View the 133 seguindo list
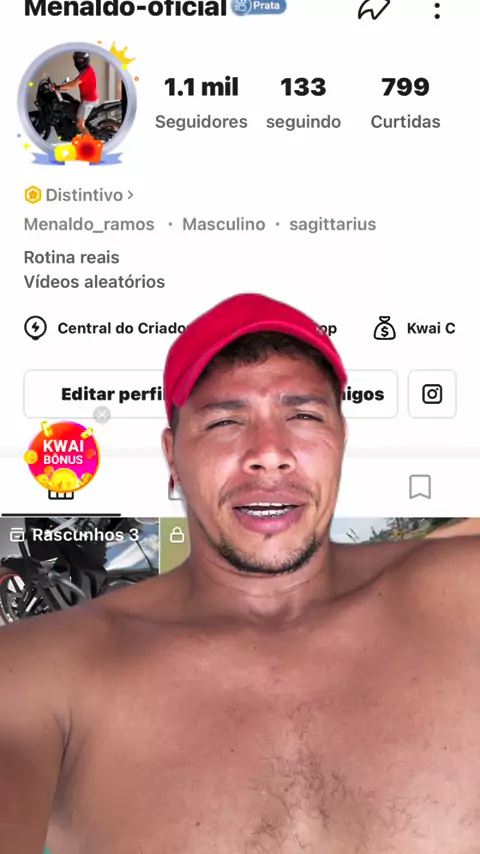Image resolution: width=480 pixels, height=854 pixels. 303,103
